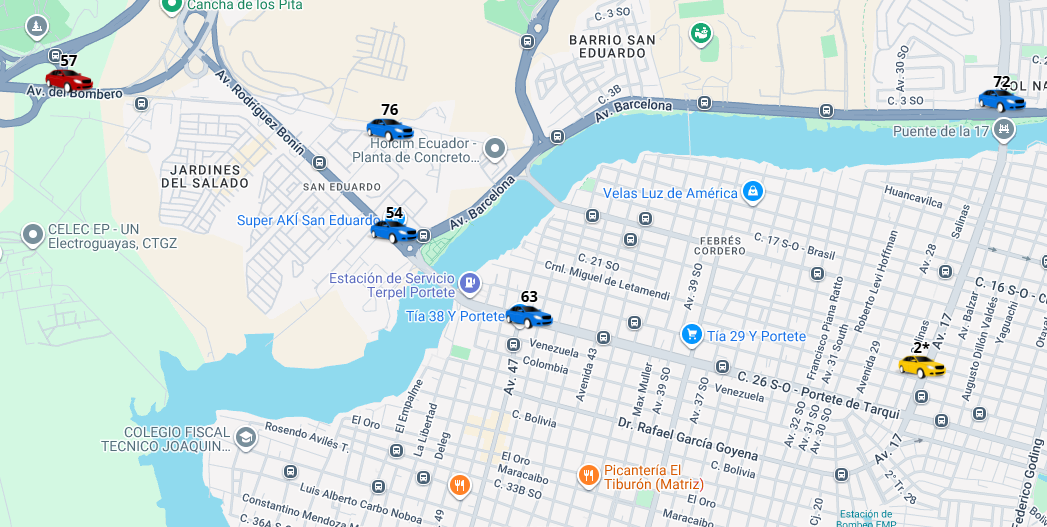Select the blue car marker 72
The height and width of the screenshot is (527, 1047).
pos(1001,100)
